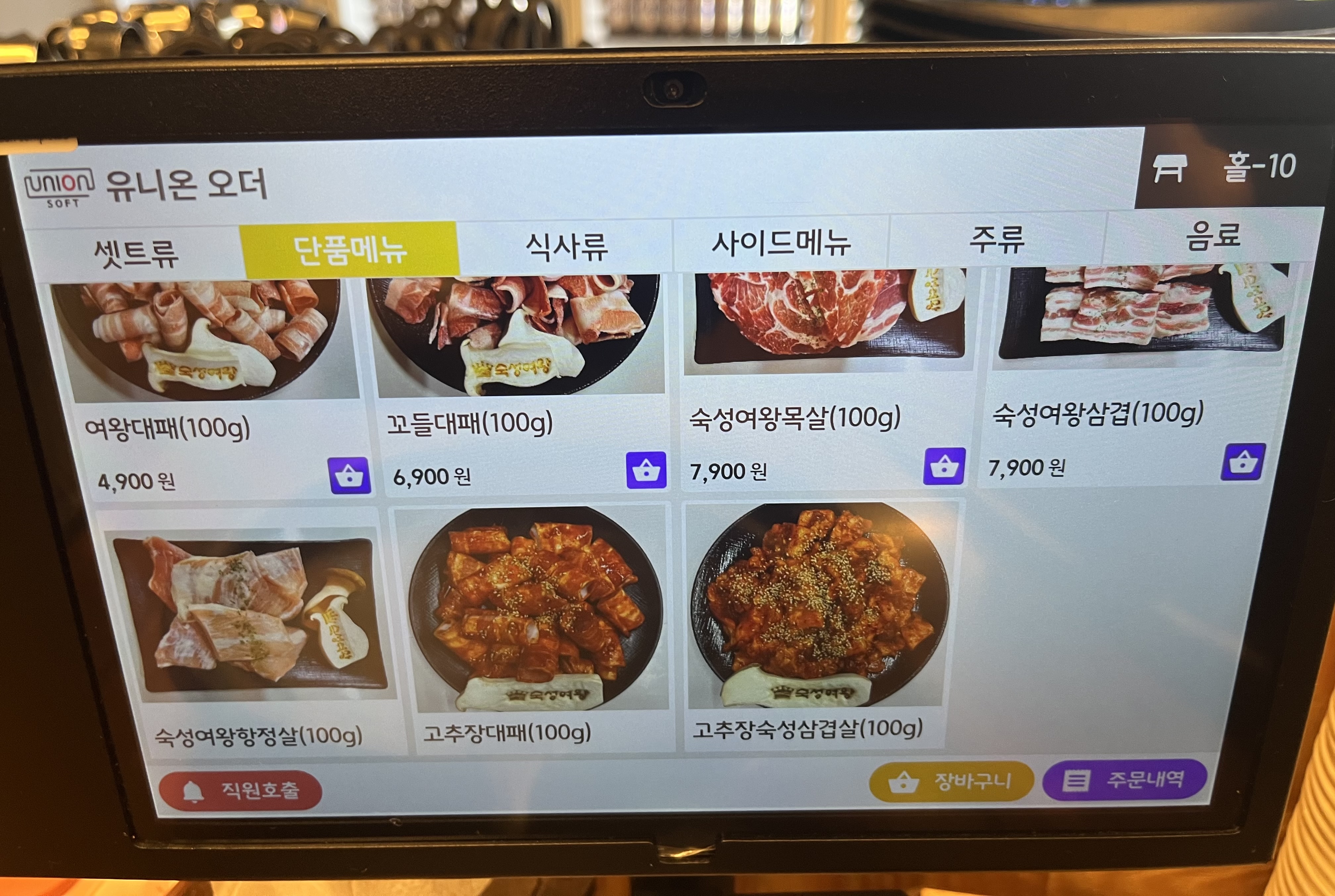Add 꼬들대패(100g) to the cart

click(x=646, y=470)
